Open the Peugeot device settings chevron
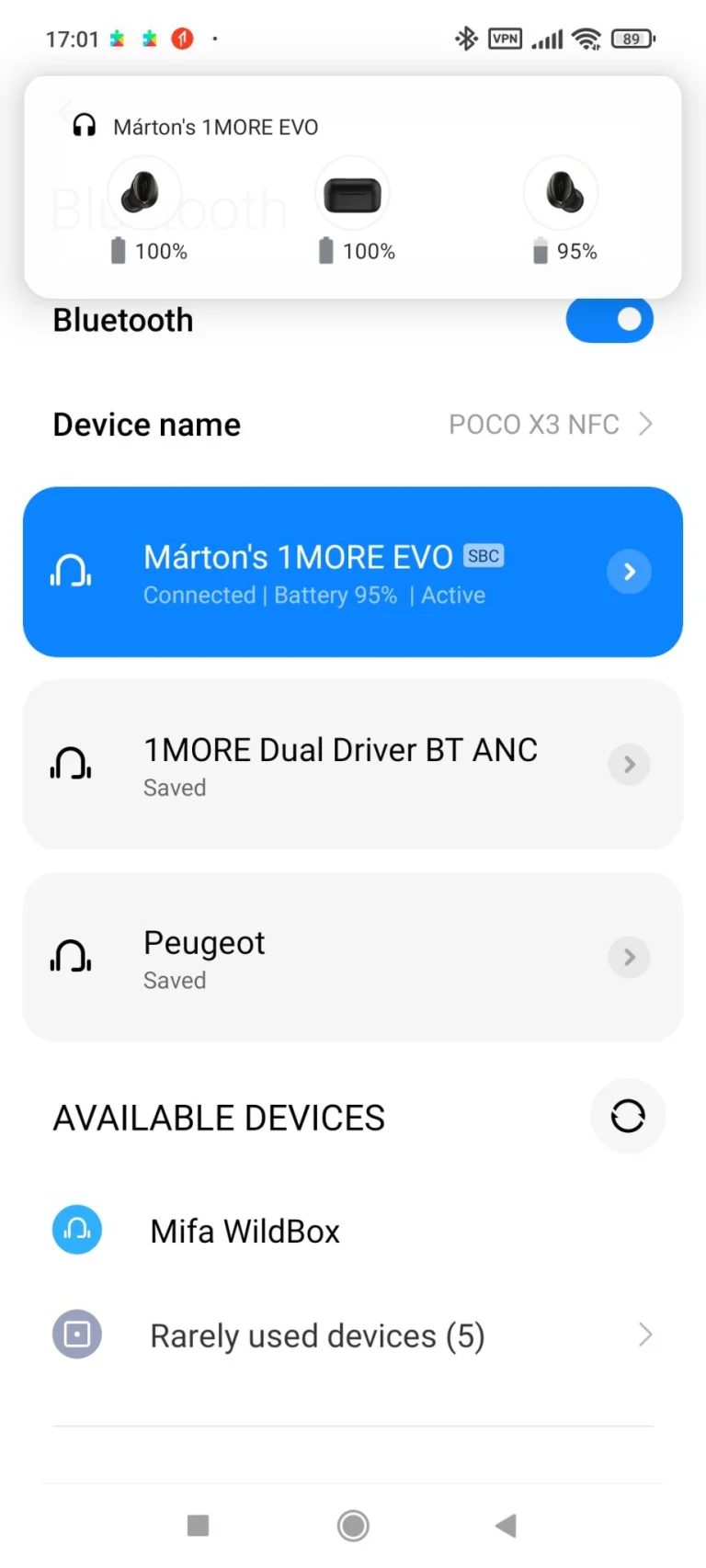The height and width of the screenshot is (1568, 706). [629, 957]
